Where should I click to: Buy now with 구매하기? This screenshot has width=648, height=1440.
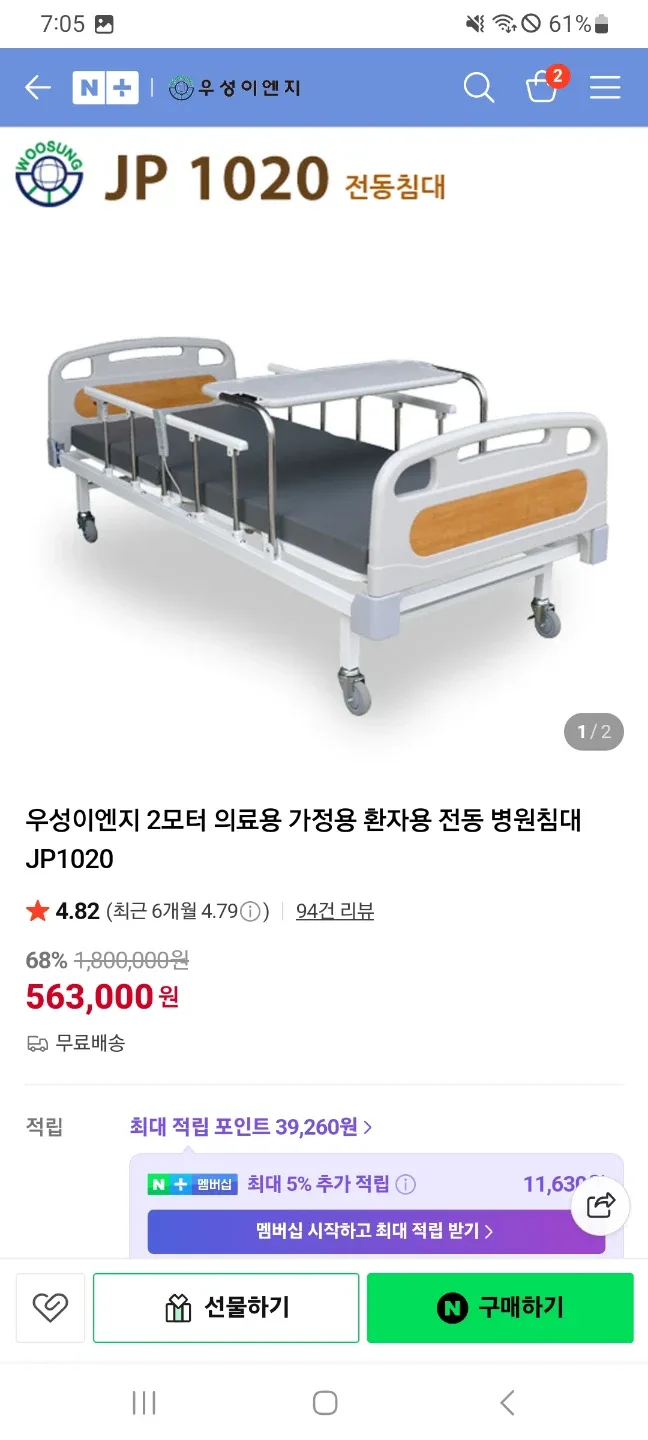pos(500,1307)
